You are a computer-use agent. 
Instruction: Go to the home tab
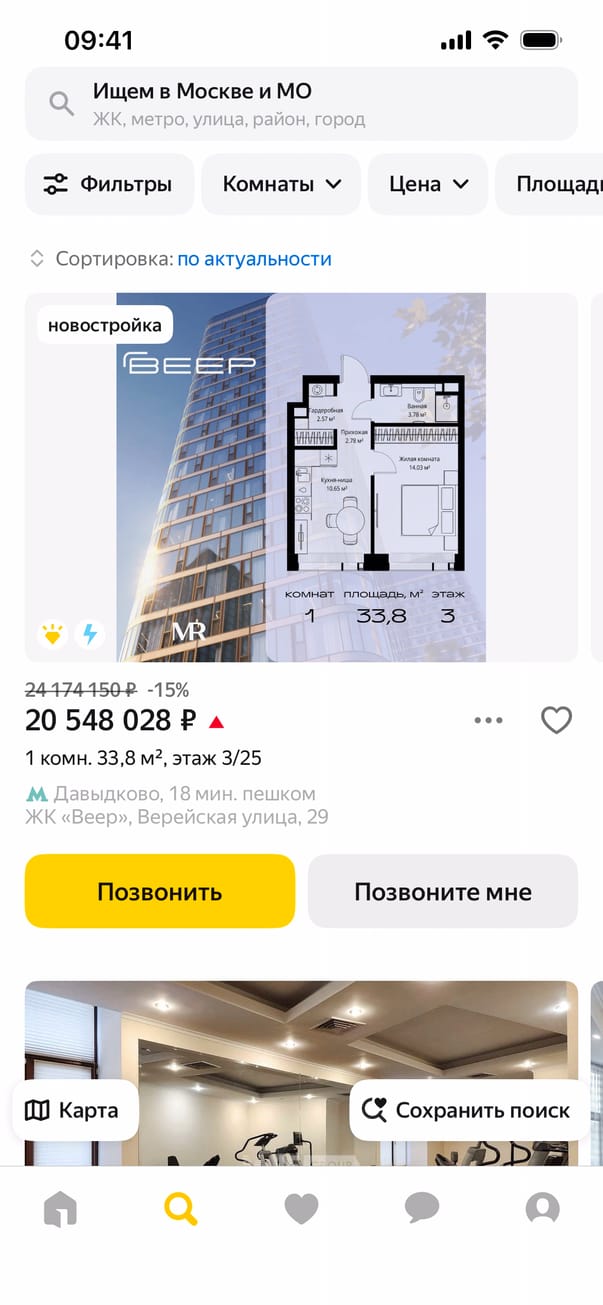click(x=59, y=1209)
